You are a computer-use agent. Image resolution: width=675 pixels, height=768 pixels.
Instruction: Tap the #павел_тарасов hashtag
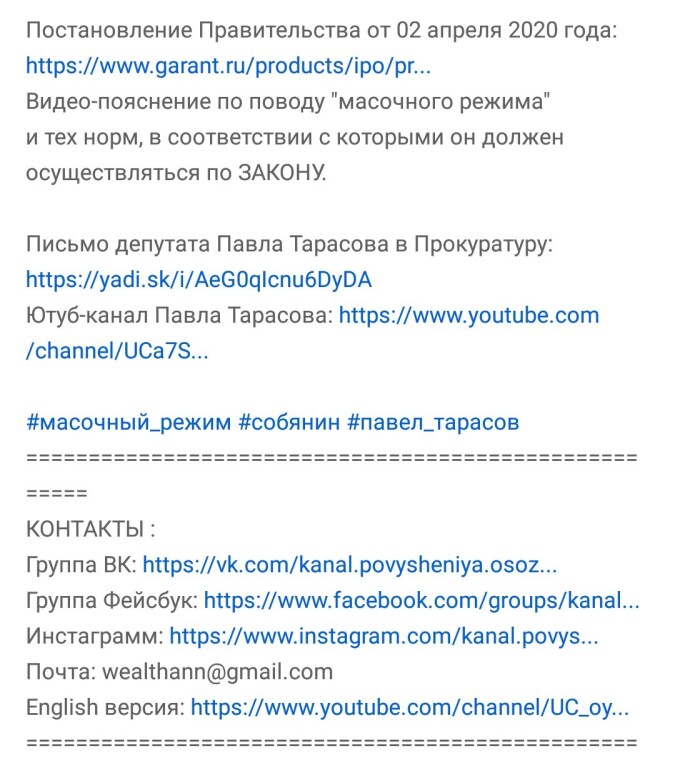433,421
